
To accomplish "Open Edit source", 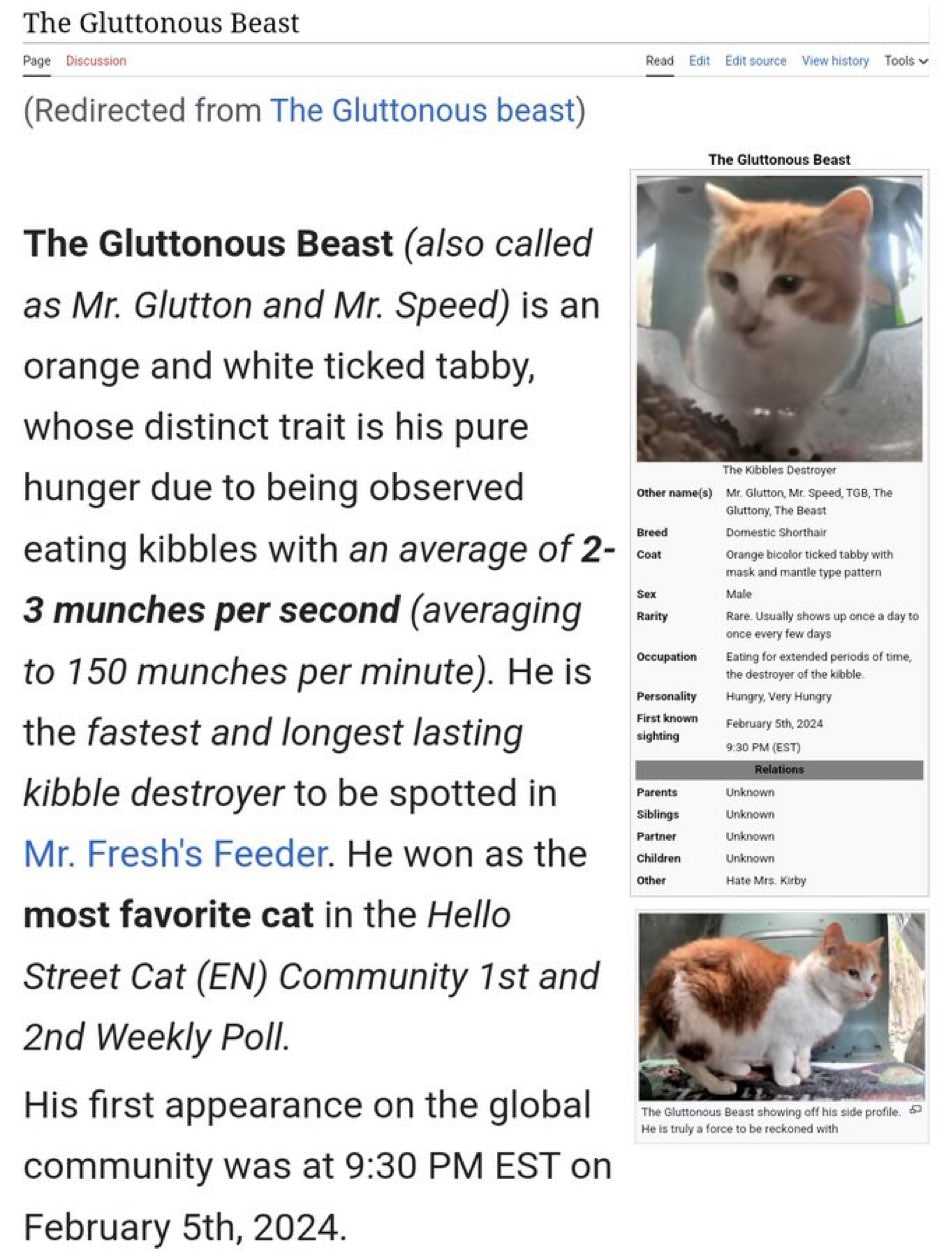I will (x=755, y=61).
